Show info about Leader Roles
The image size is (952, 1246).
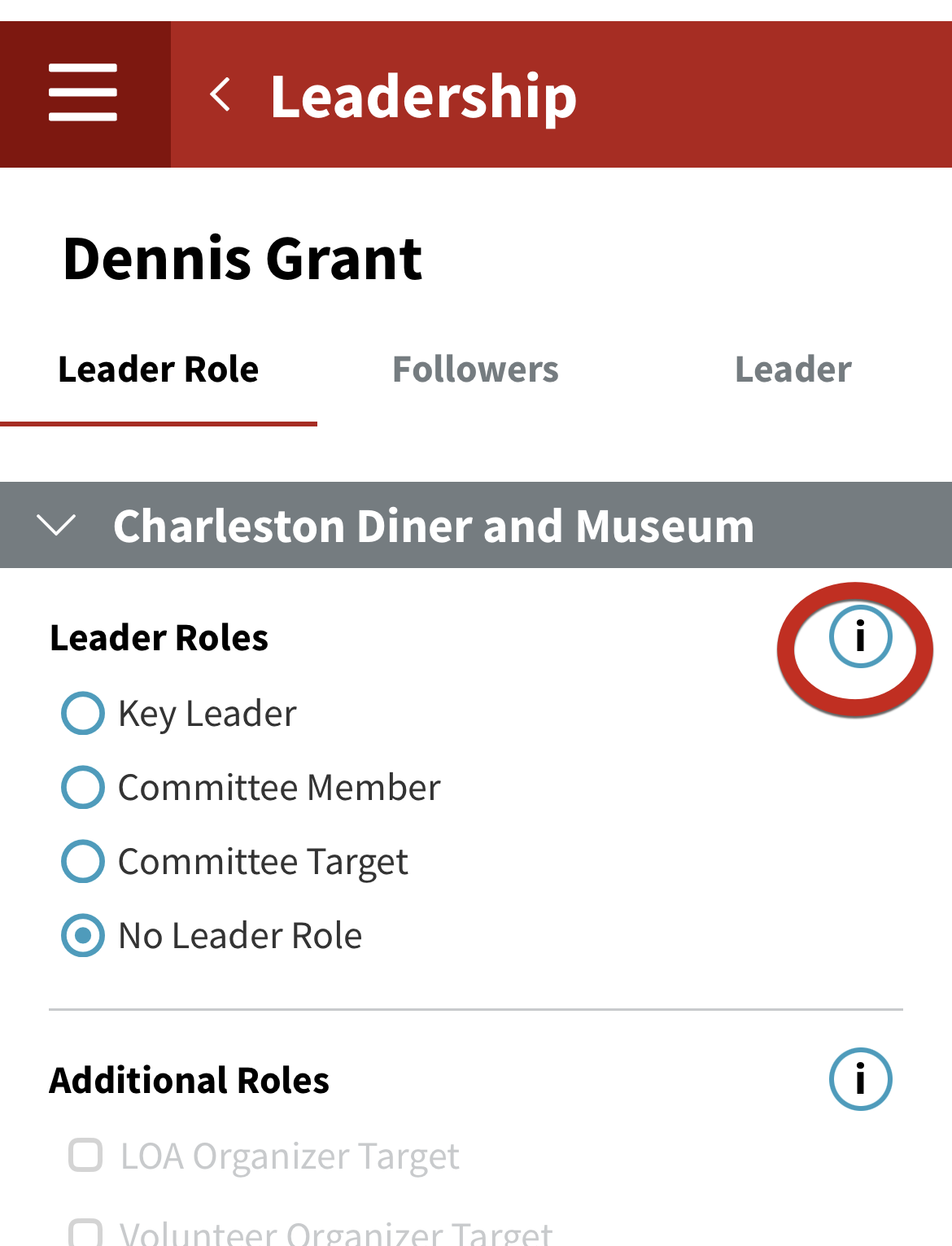[x=860, y=636]
